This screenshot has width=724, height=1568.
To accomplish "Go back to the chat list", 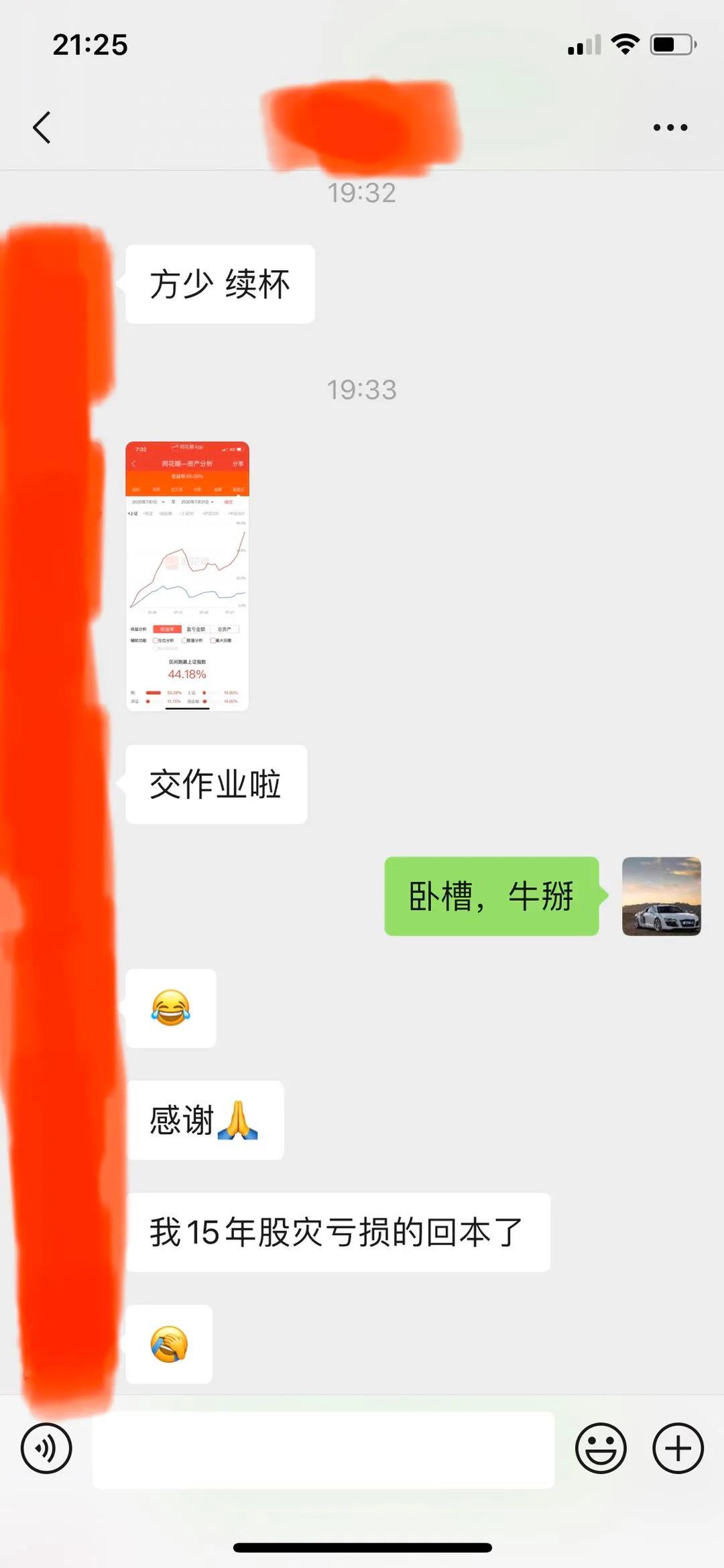I will pyautogui.click(x=42, y=127).
